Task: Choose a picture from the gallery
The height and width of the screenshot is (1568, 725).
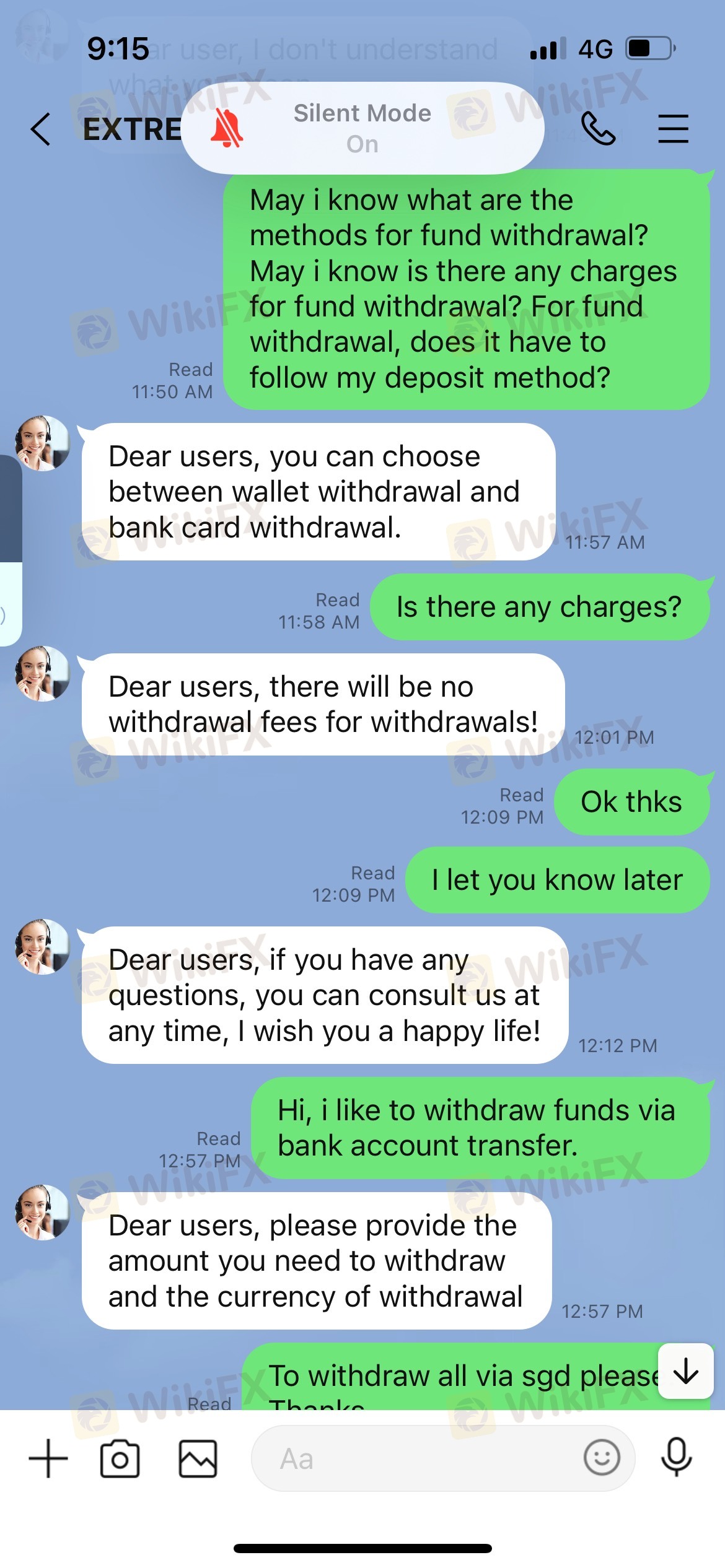Action: 198,1459
